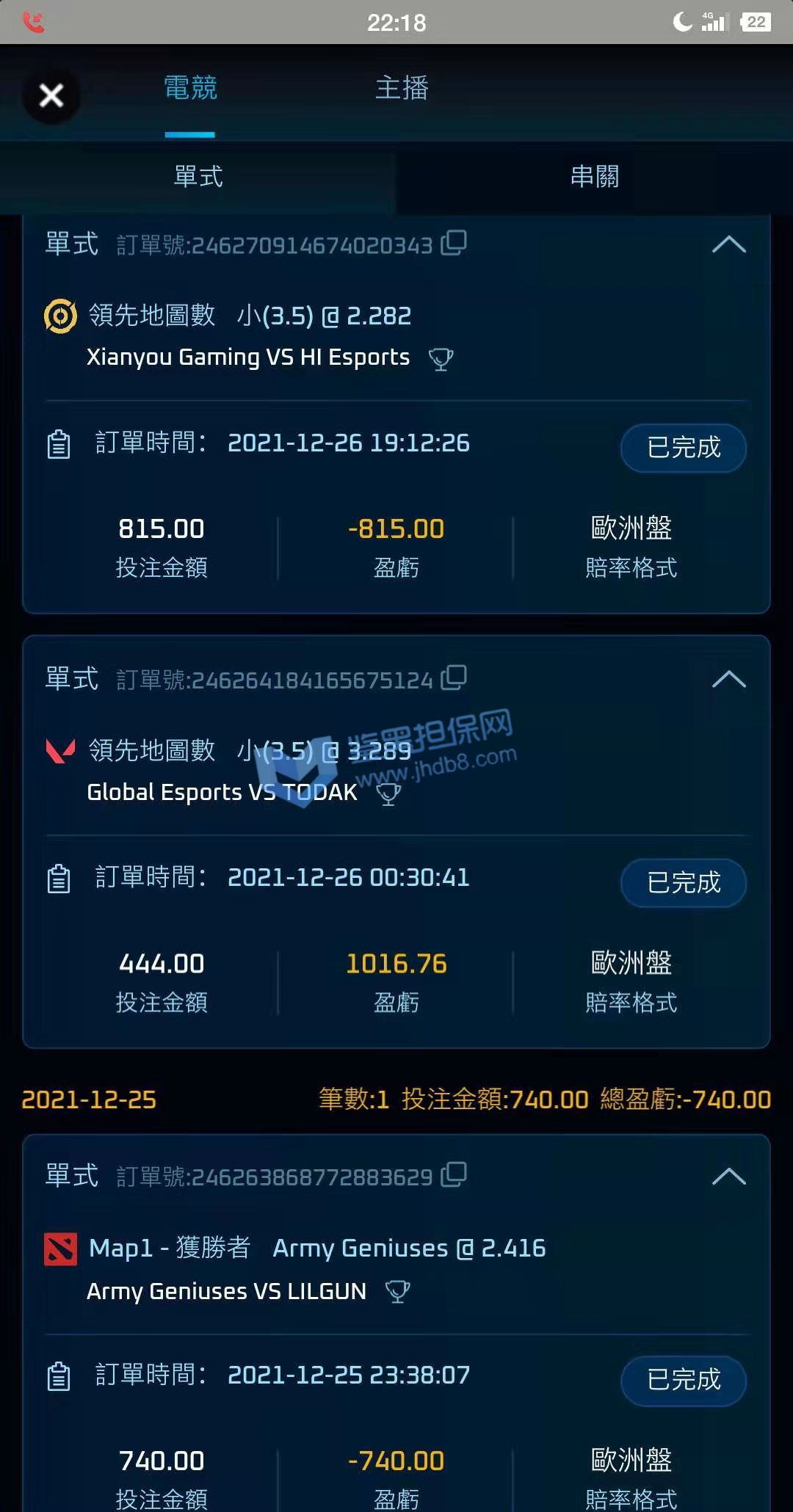Collapse the Army Geniuses VS LILGUN order
This screenshot has height=1512, width=793.
(728, 1177)
